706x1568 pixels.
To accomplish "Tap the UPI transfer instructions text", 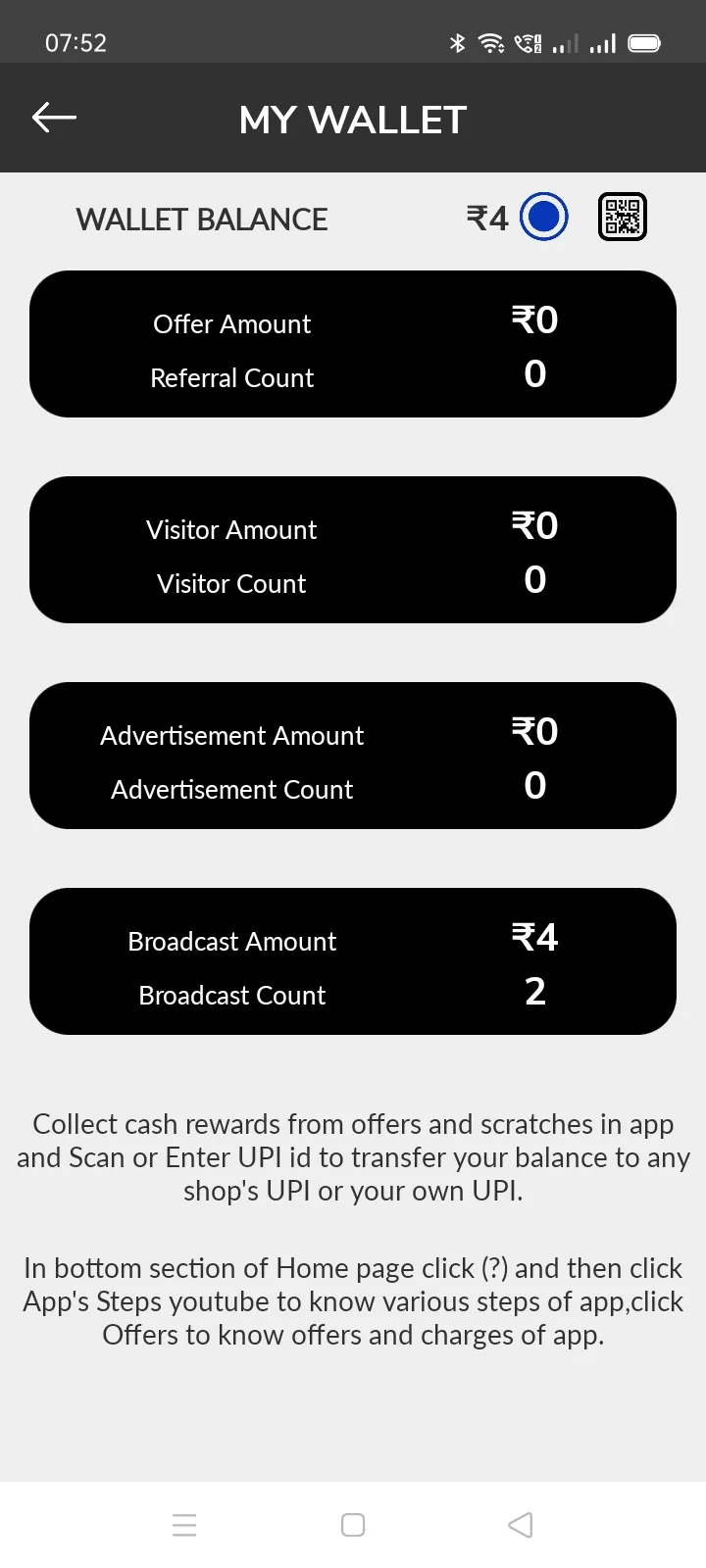I will click(353, 1156).
